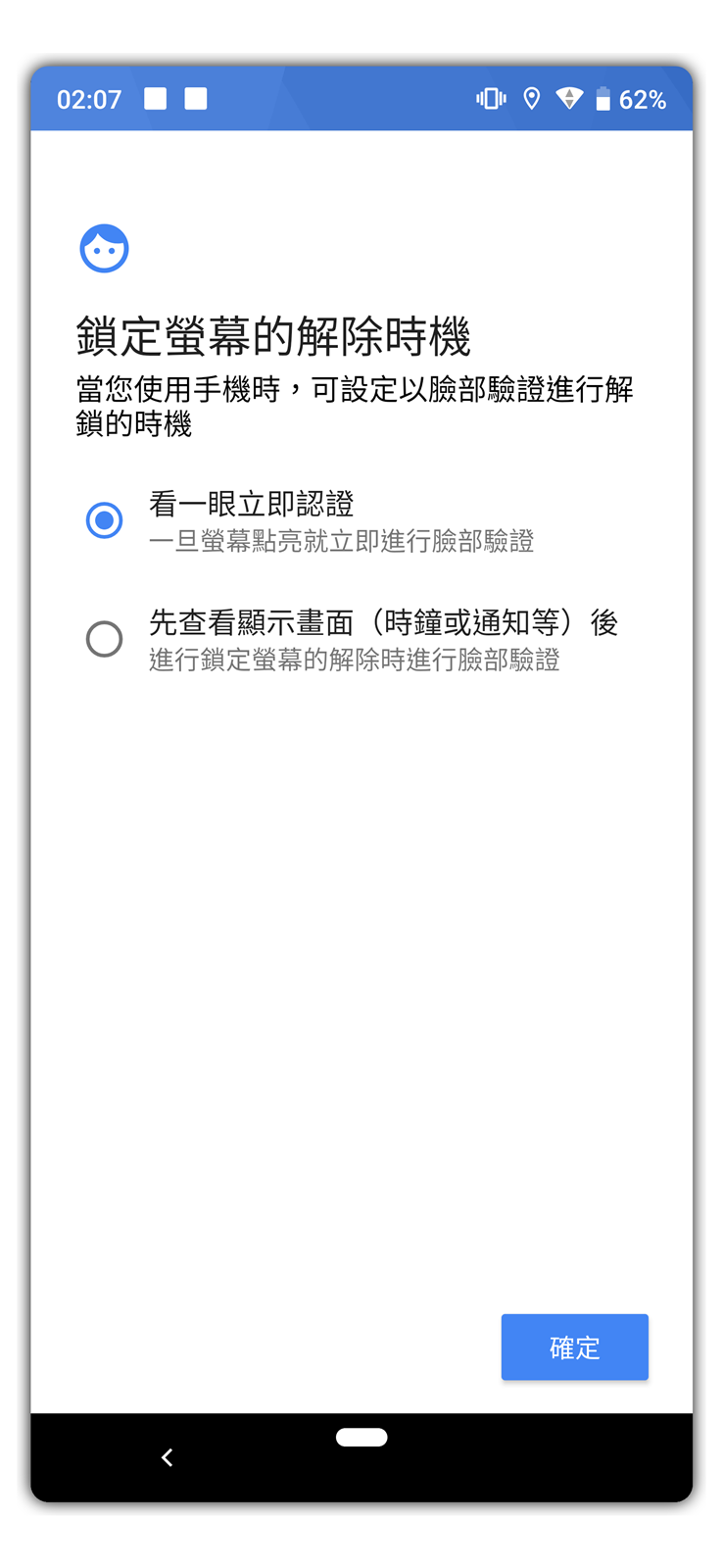Confirm with the 確定 button
The image size is (723, 1568).
click(x=574, y=1347)
